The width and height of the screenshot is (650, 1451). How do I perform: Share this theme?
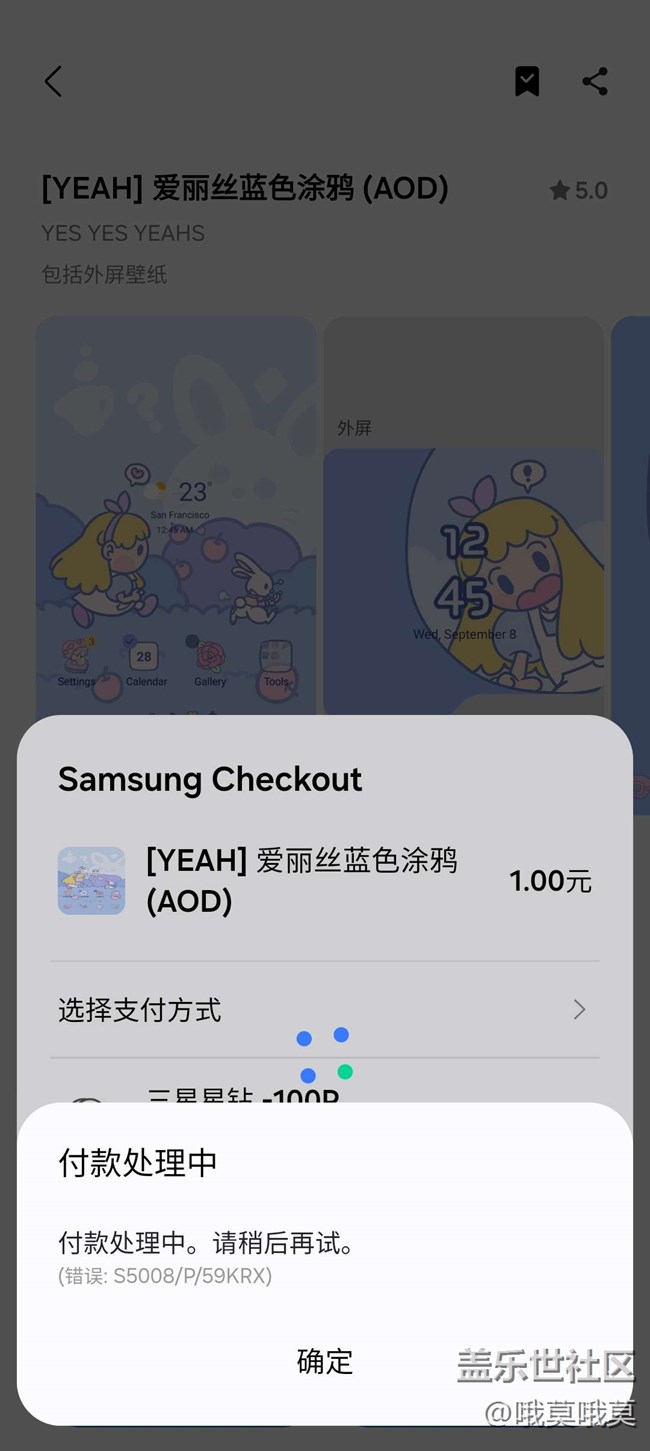595,81
